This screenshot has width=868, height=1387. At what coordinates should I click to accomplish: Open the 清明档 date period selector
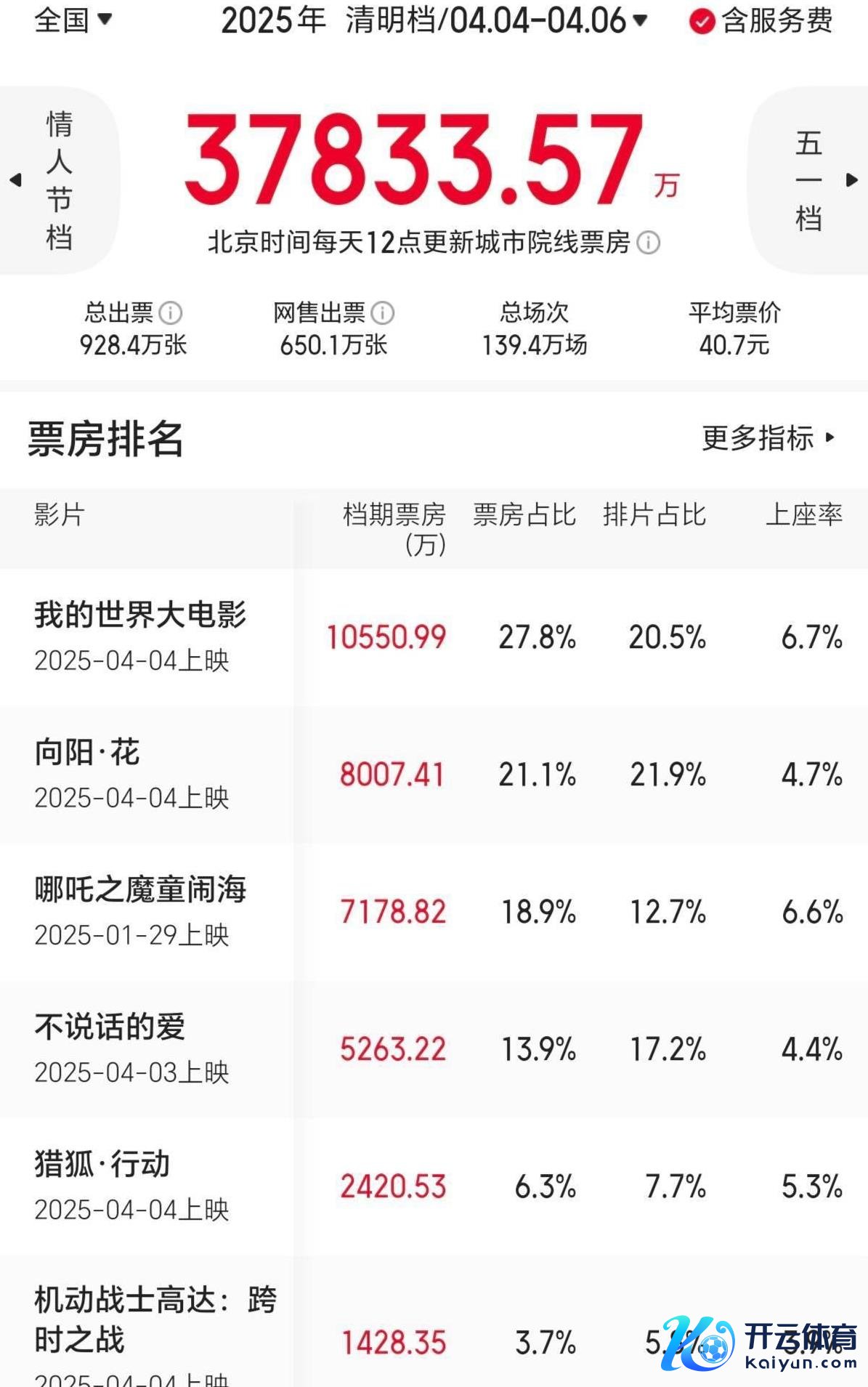point(495,20)
